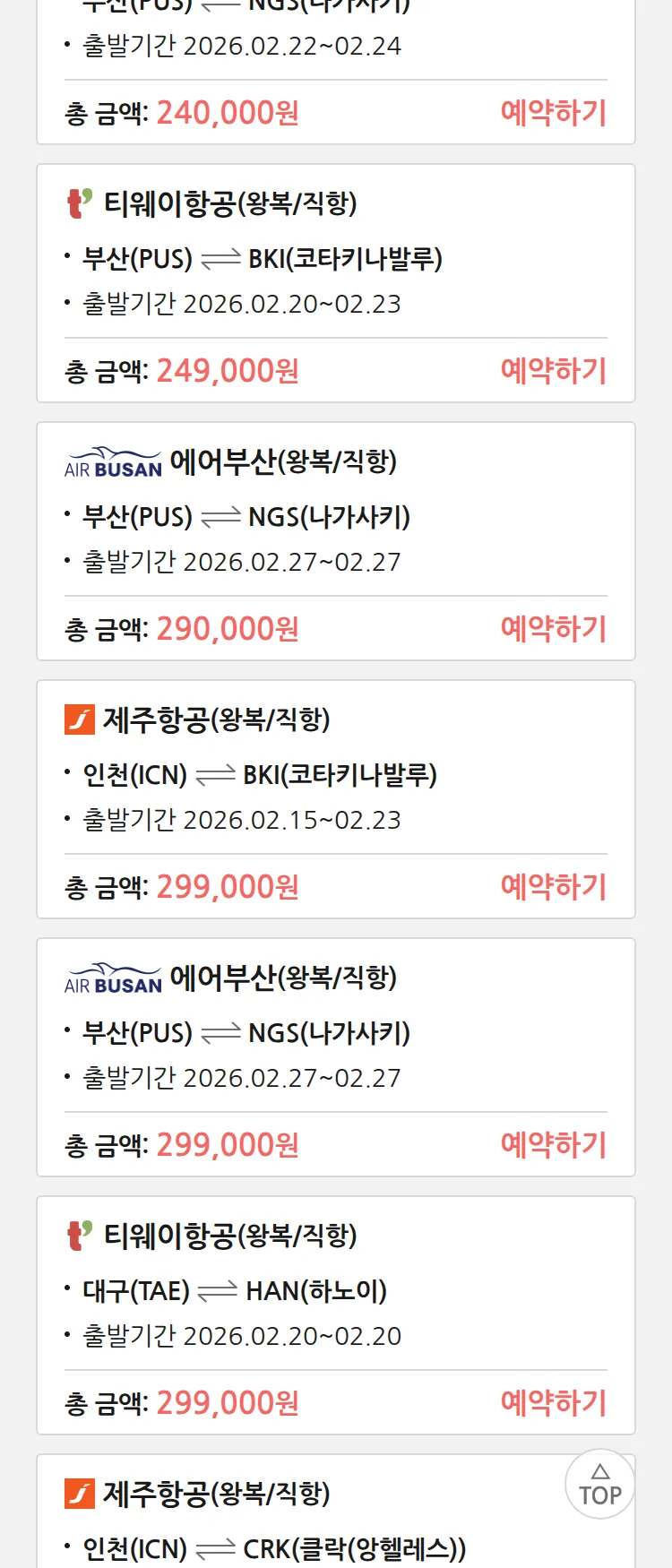Screen dimensions: 672x1568
Task: Tap 예약하기 for the 240,000원 fare
Action: (553, 113)
